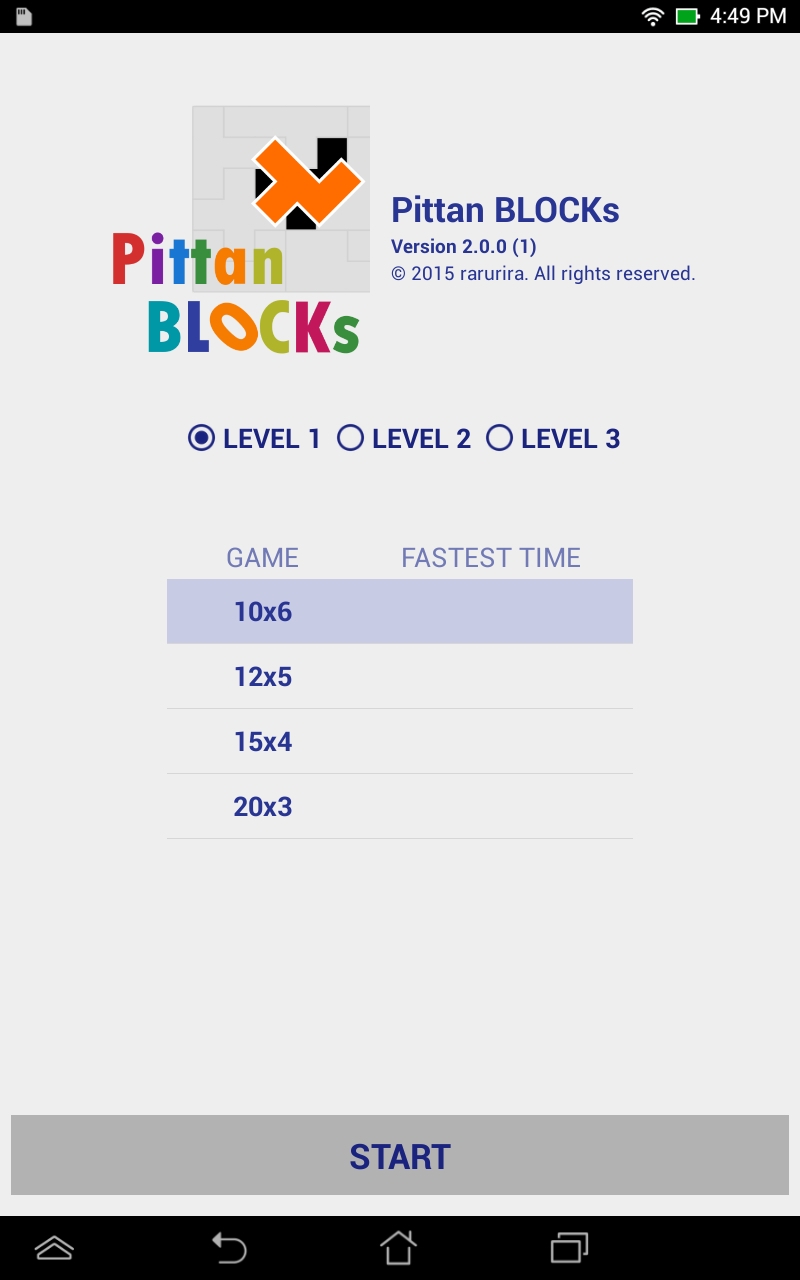Click the GAME column header

pyautogui.click(x=262, y=557)
